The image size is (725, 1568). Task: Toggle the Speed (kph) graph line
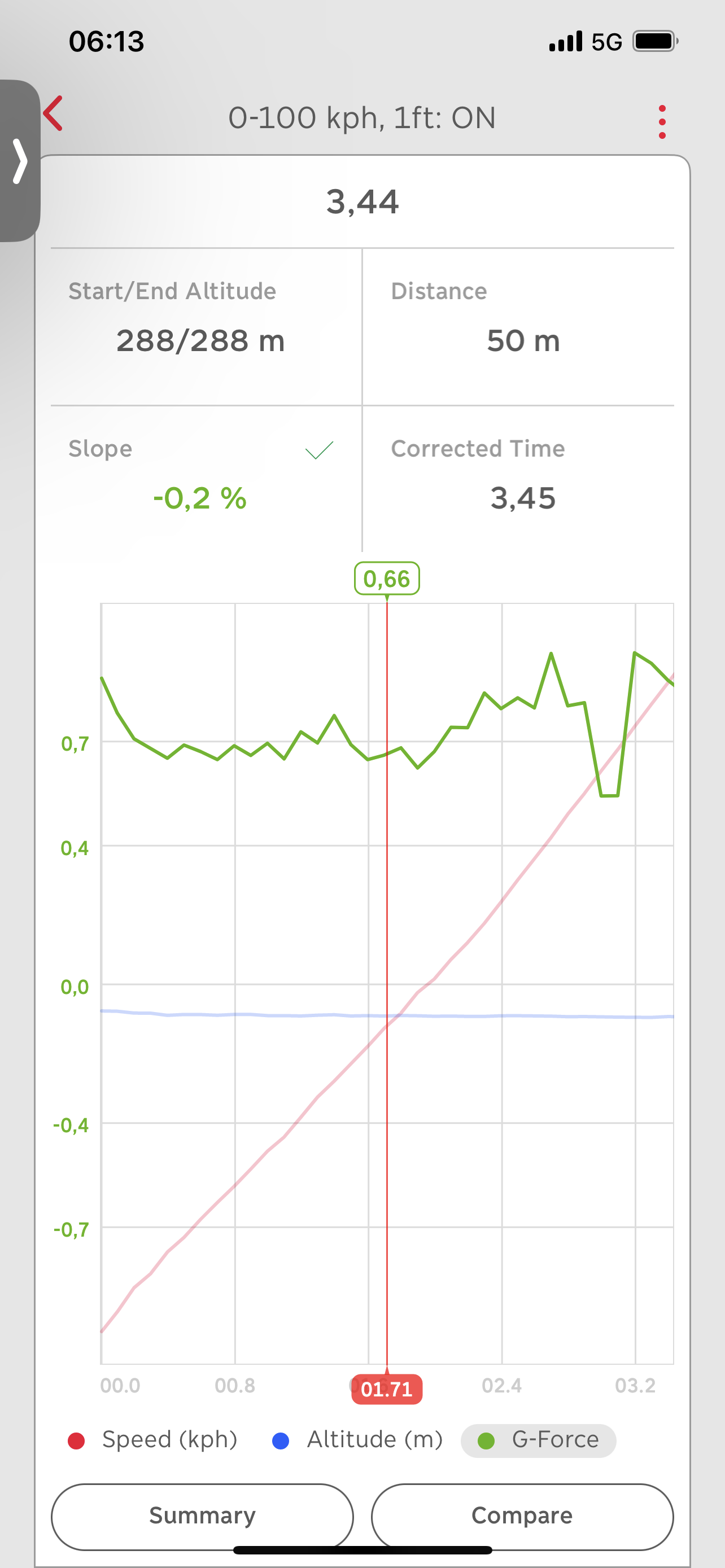153,1440
